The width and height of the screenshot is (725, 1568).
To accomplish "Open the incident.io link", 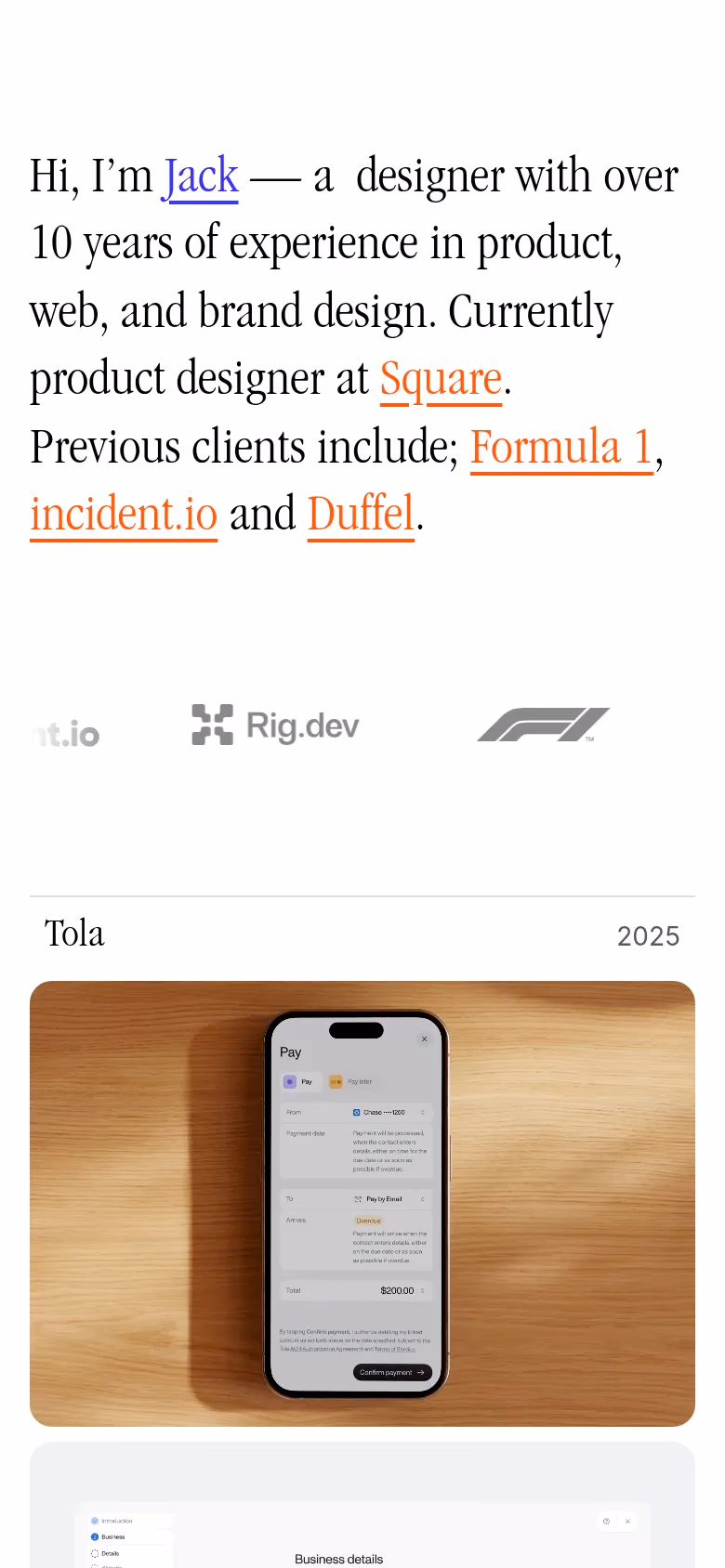I will coord(123,514).
